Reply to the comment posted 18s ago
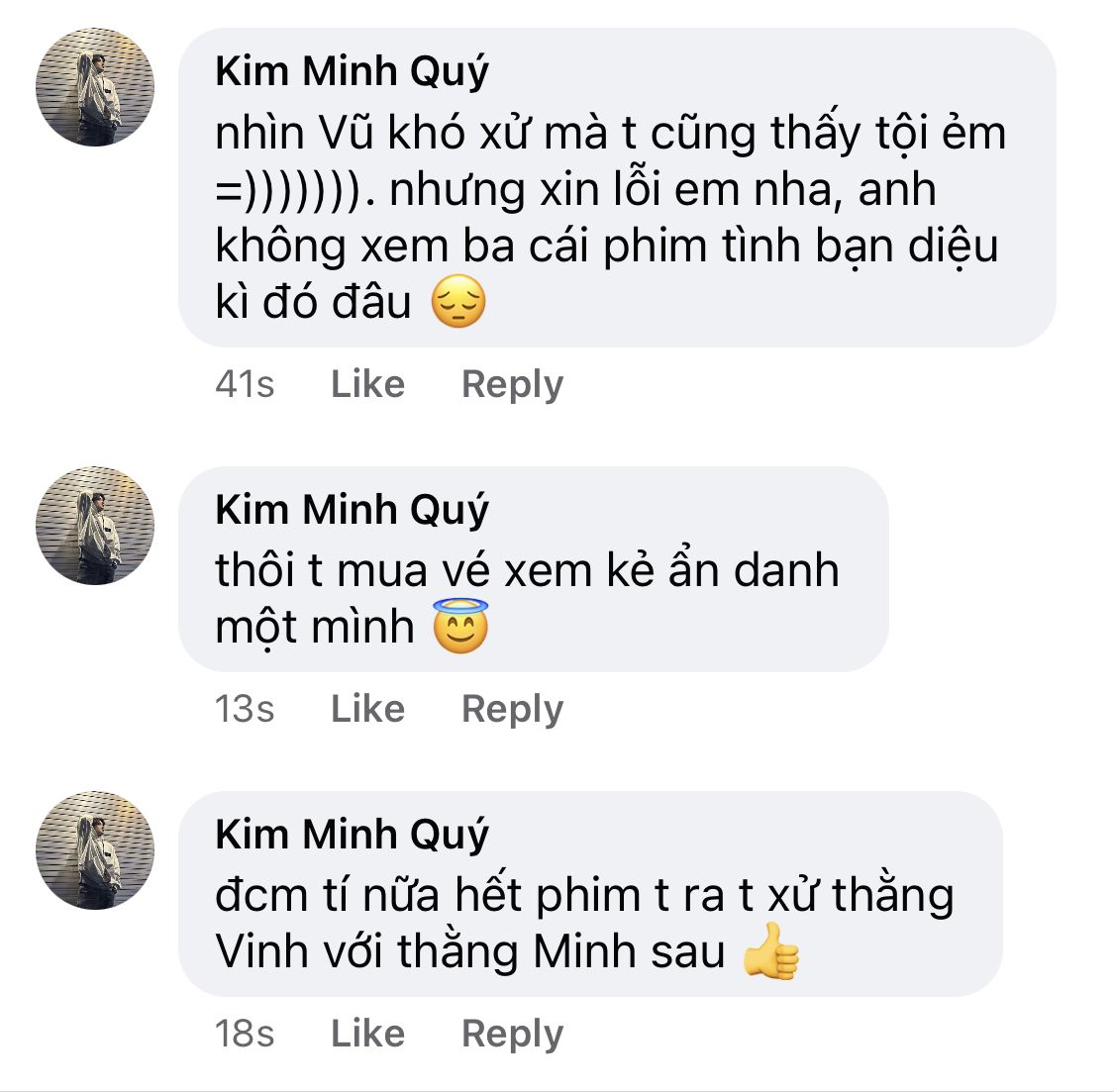 point(512,1034)
